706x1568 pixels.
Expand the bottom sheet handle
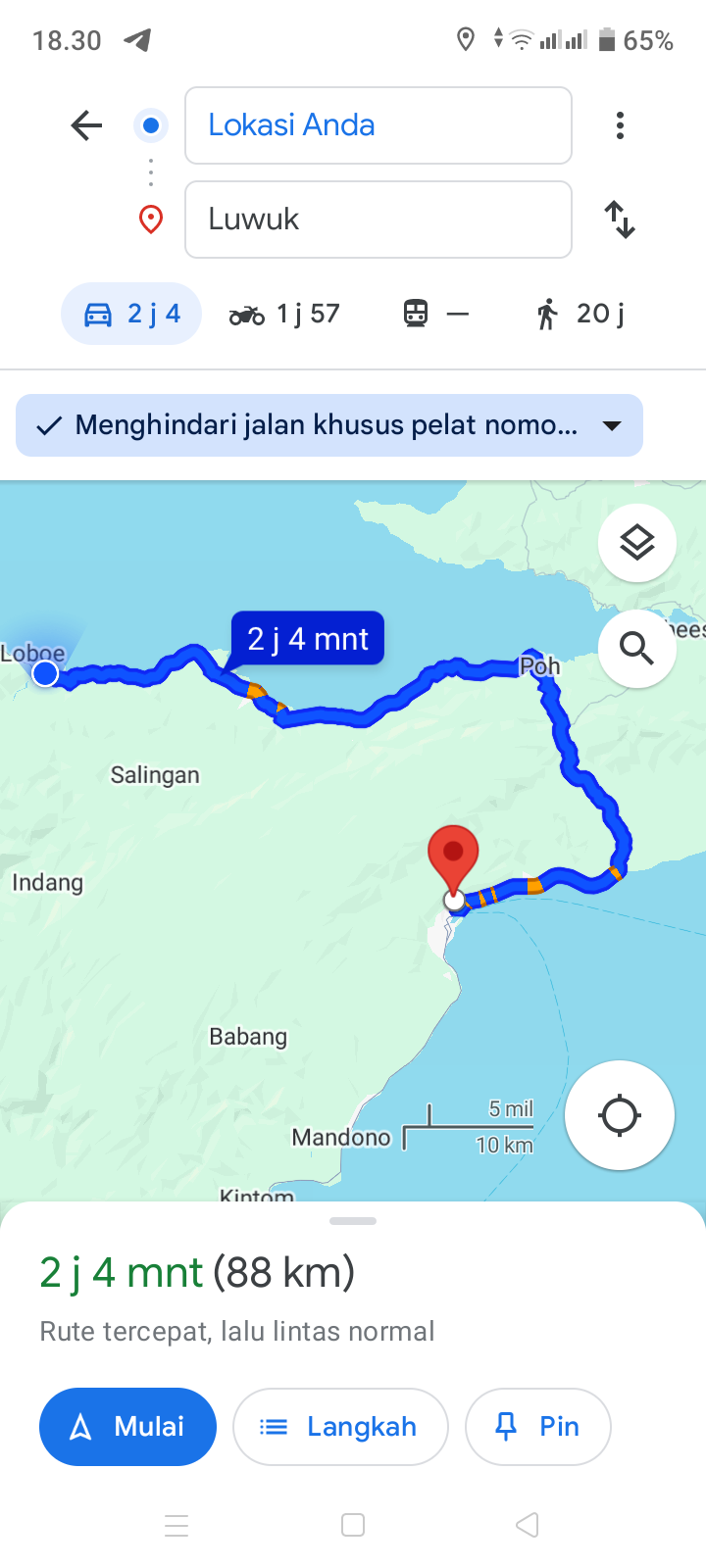click(x=353, y=1221)
